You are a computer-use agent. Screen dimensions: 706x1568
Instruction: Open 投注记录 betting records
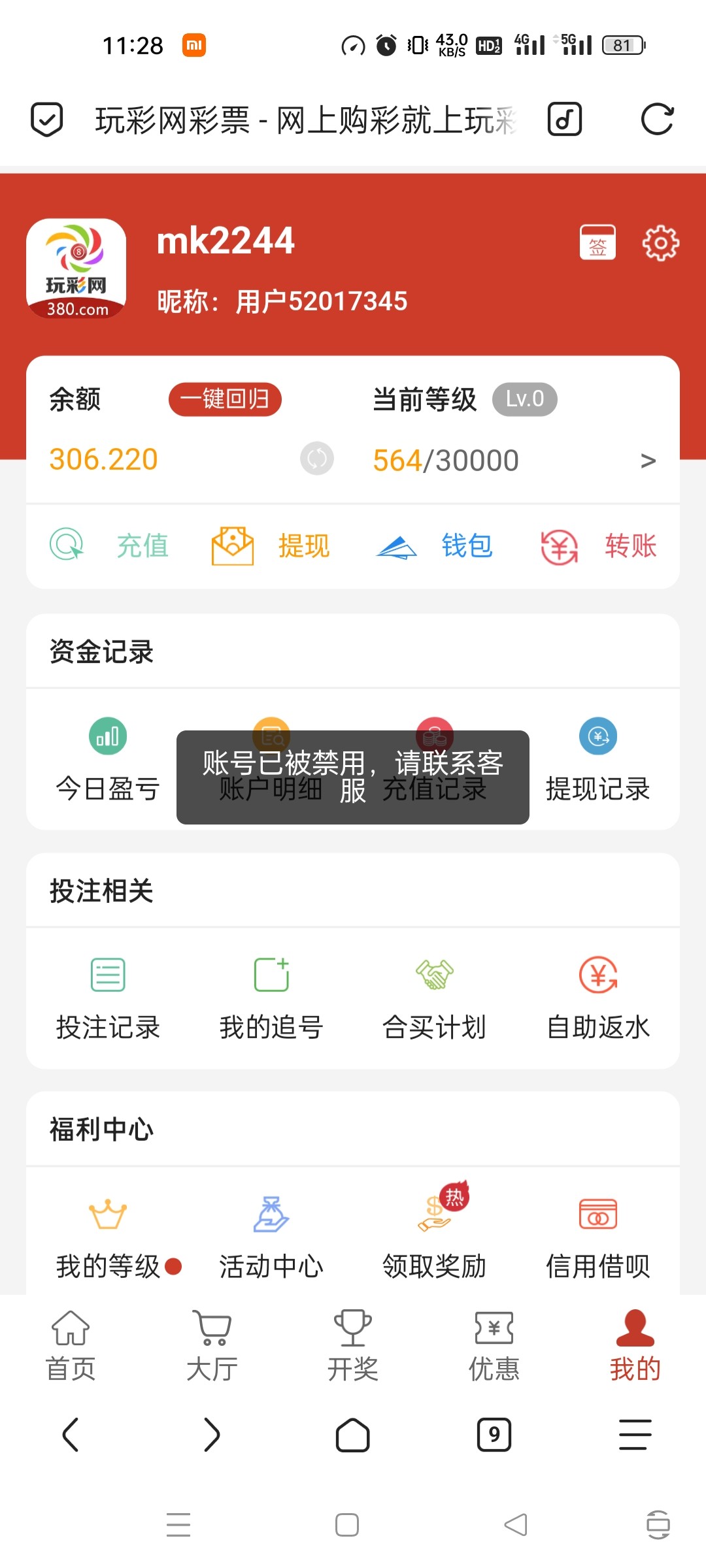108,1000
